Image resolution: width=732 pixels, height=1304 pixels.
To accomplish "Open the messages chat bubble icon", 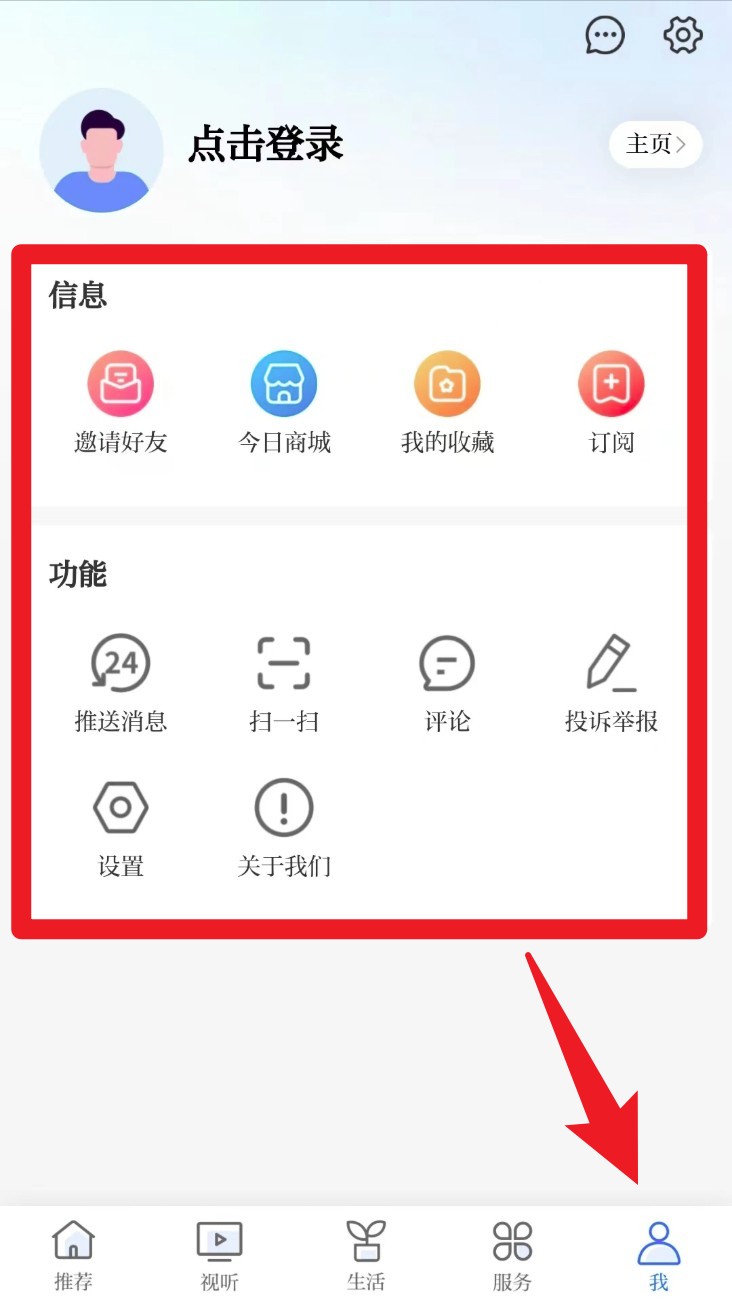I will click(605, 37).
